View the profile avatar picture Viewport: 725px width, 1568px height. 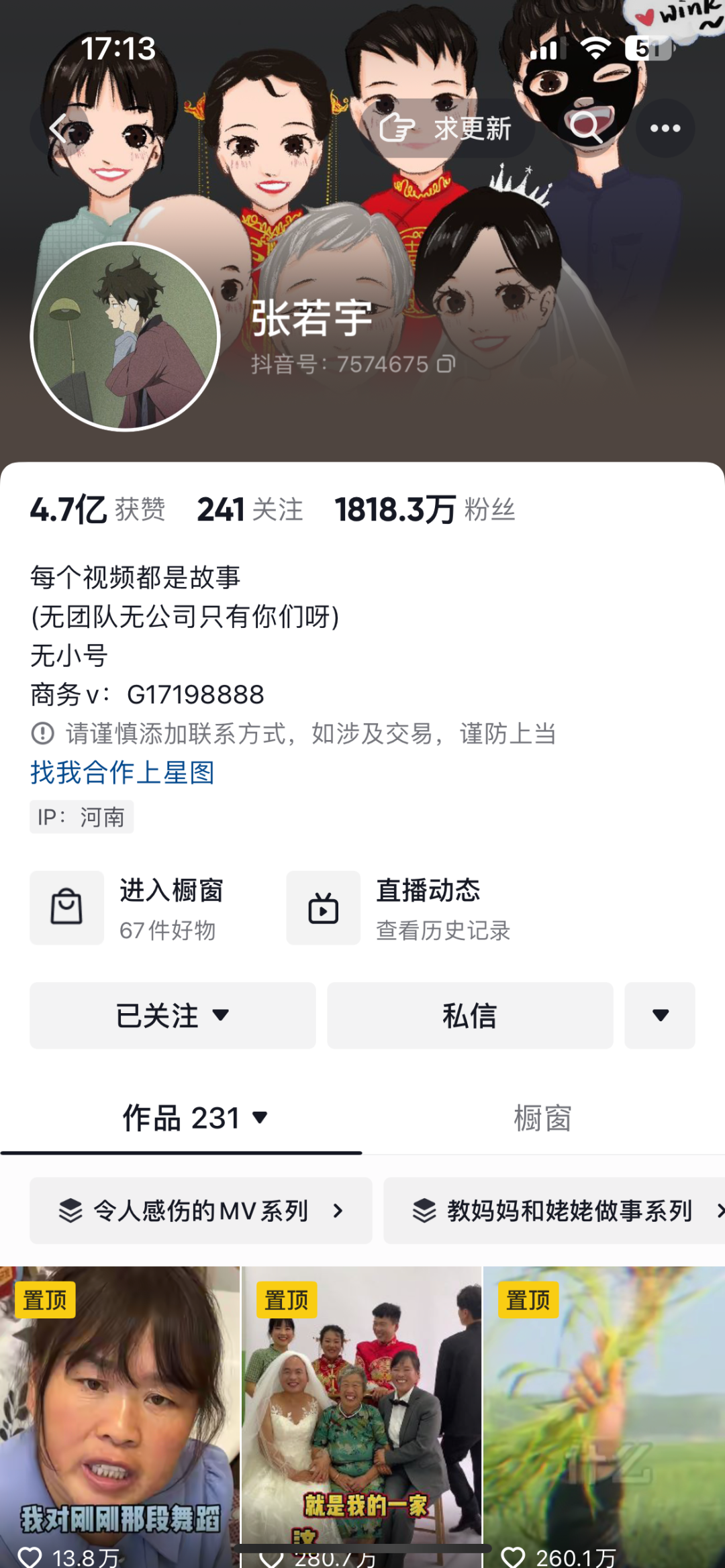coord(126,336)
